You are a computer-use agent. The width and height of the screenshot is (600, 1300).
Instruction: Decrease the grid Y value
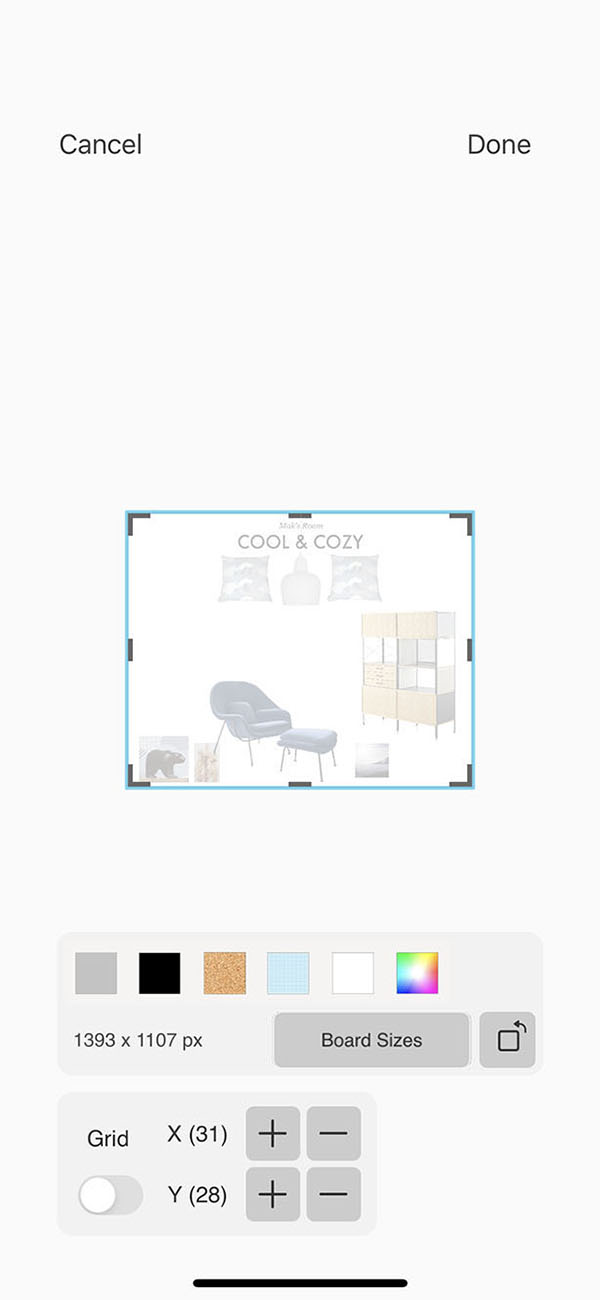point(333,1194)
